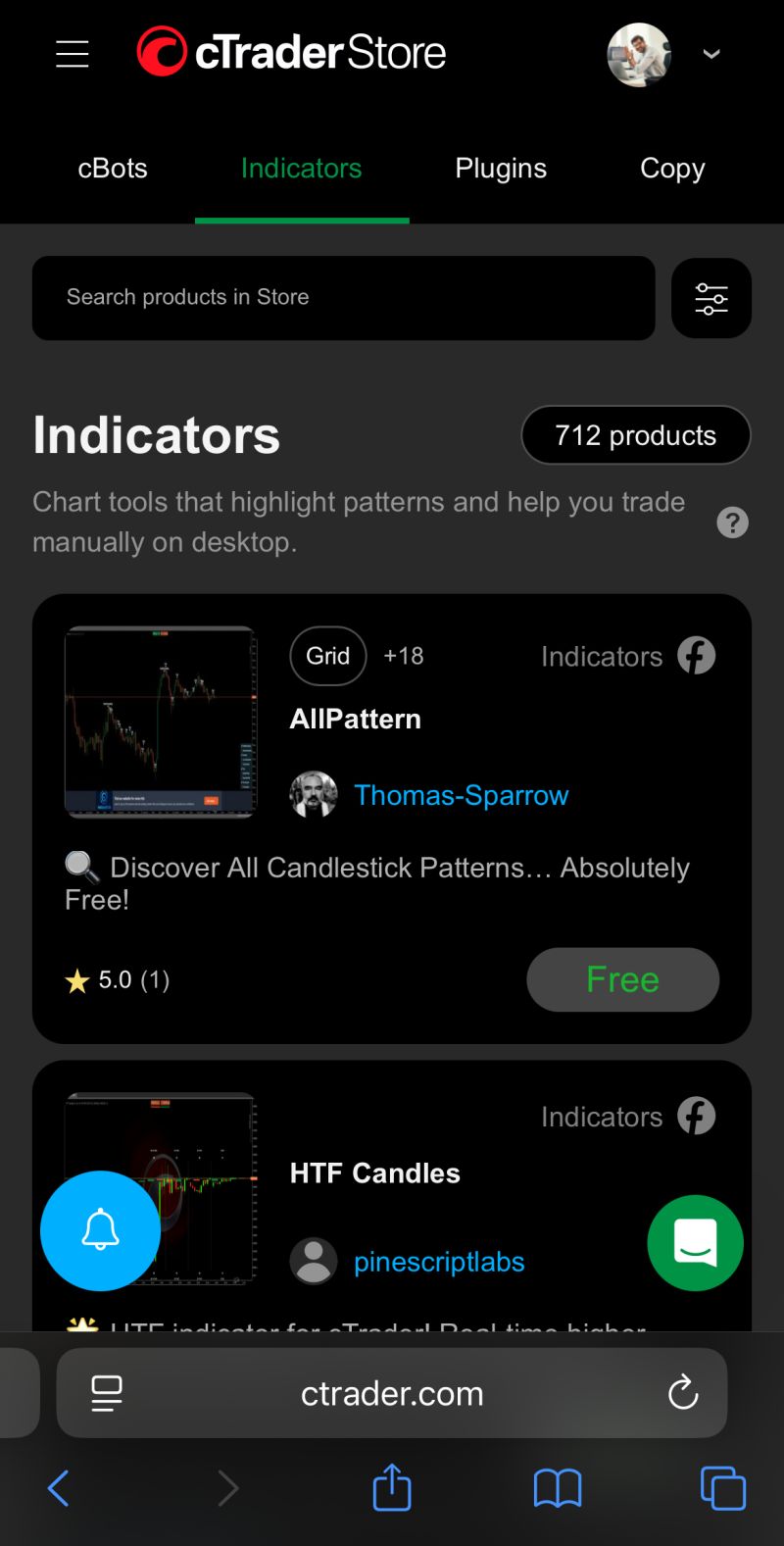Visit Thomas-Sparrow's profile
This screenshot has height=1546, width=784.
tap(461, 795)
